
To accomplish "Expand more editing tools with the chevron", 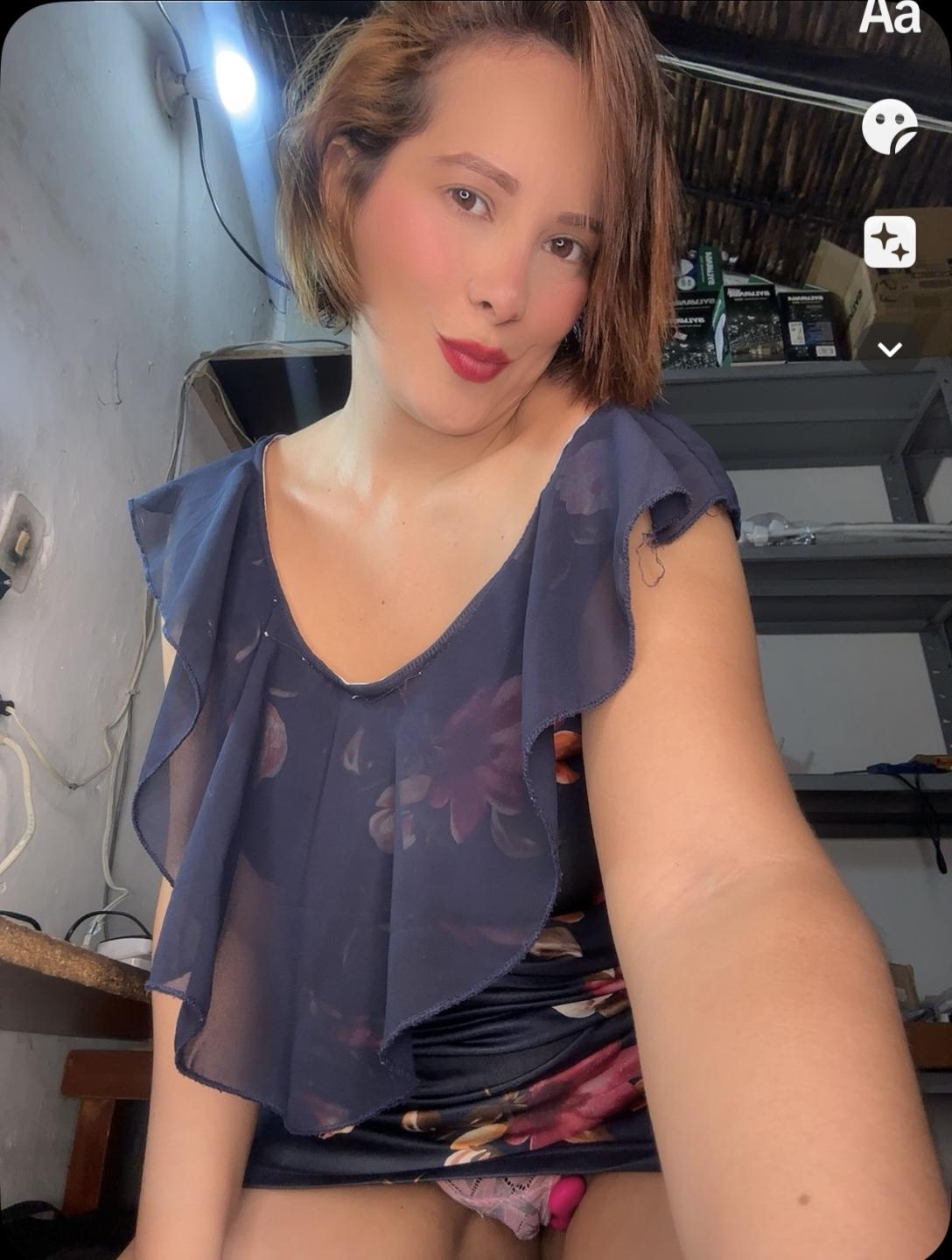I will pyautogui.click(x=890, y=350).
